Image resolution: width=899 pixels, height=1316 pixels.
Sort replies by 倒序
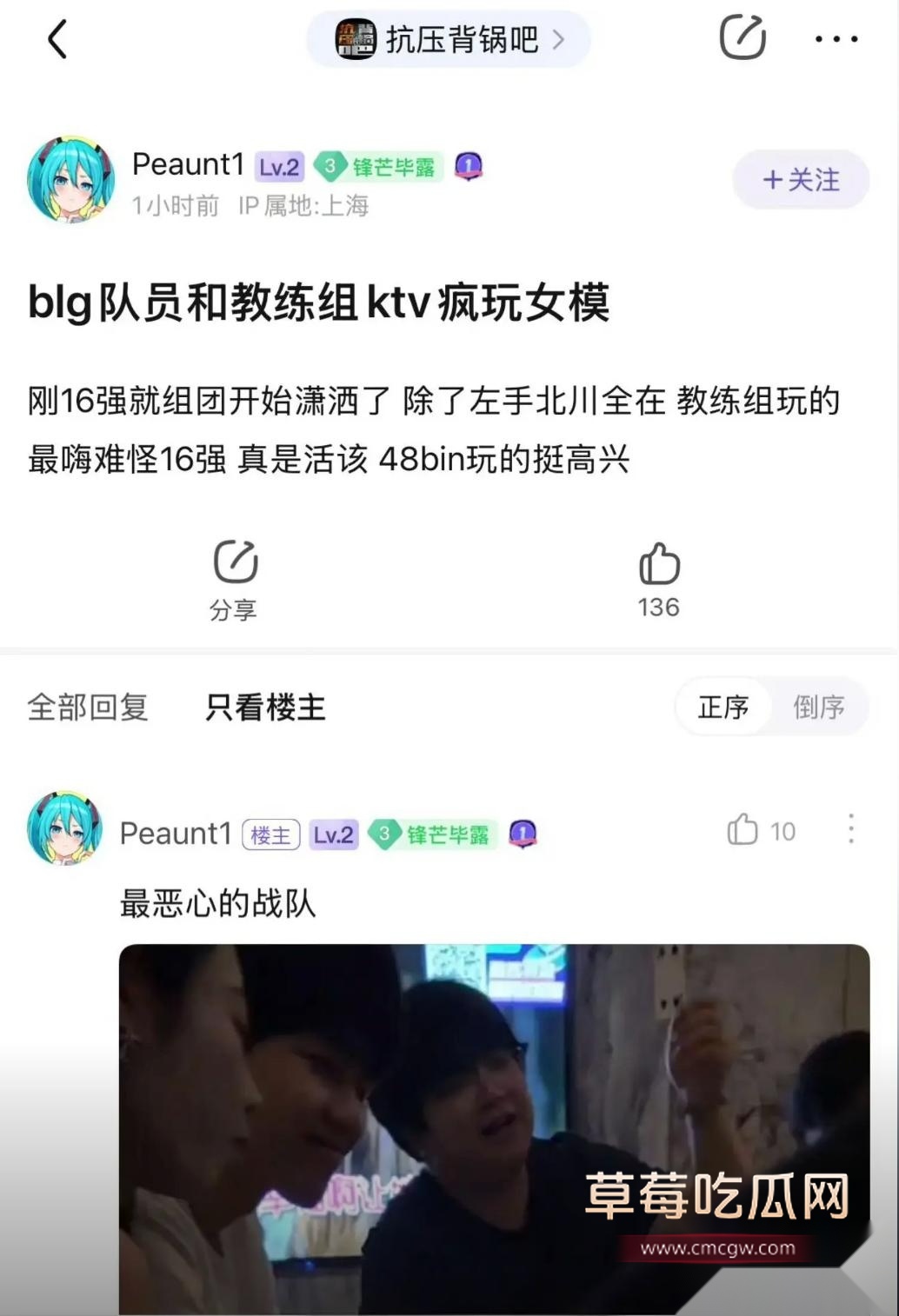click(x=818, y=708)
